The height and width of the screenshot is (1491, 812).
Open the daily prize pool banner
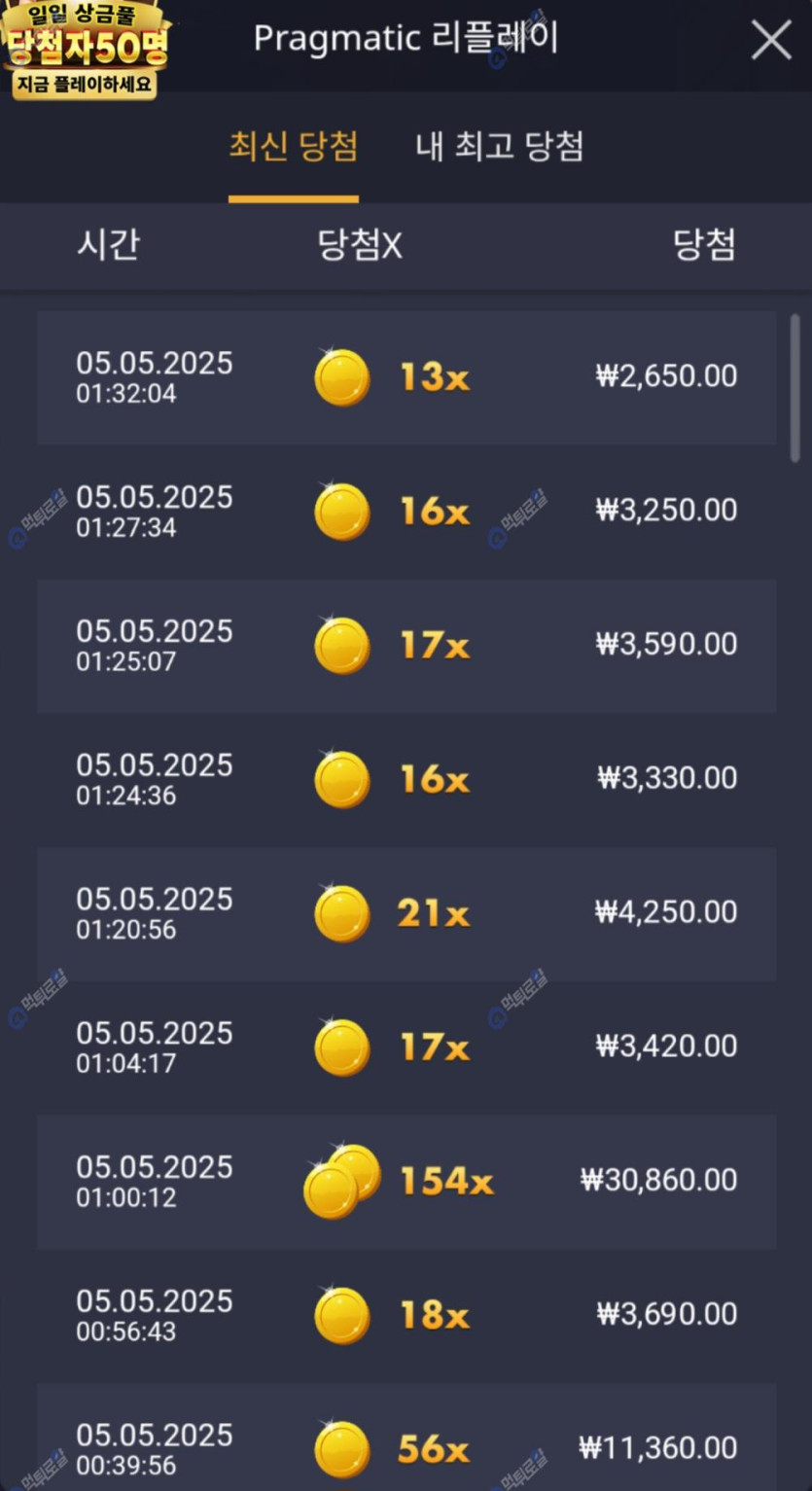tap(86, 50)
